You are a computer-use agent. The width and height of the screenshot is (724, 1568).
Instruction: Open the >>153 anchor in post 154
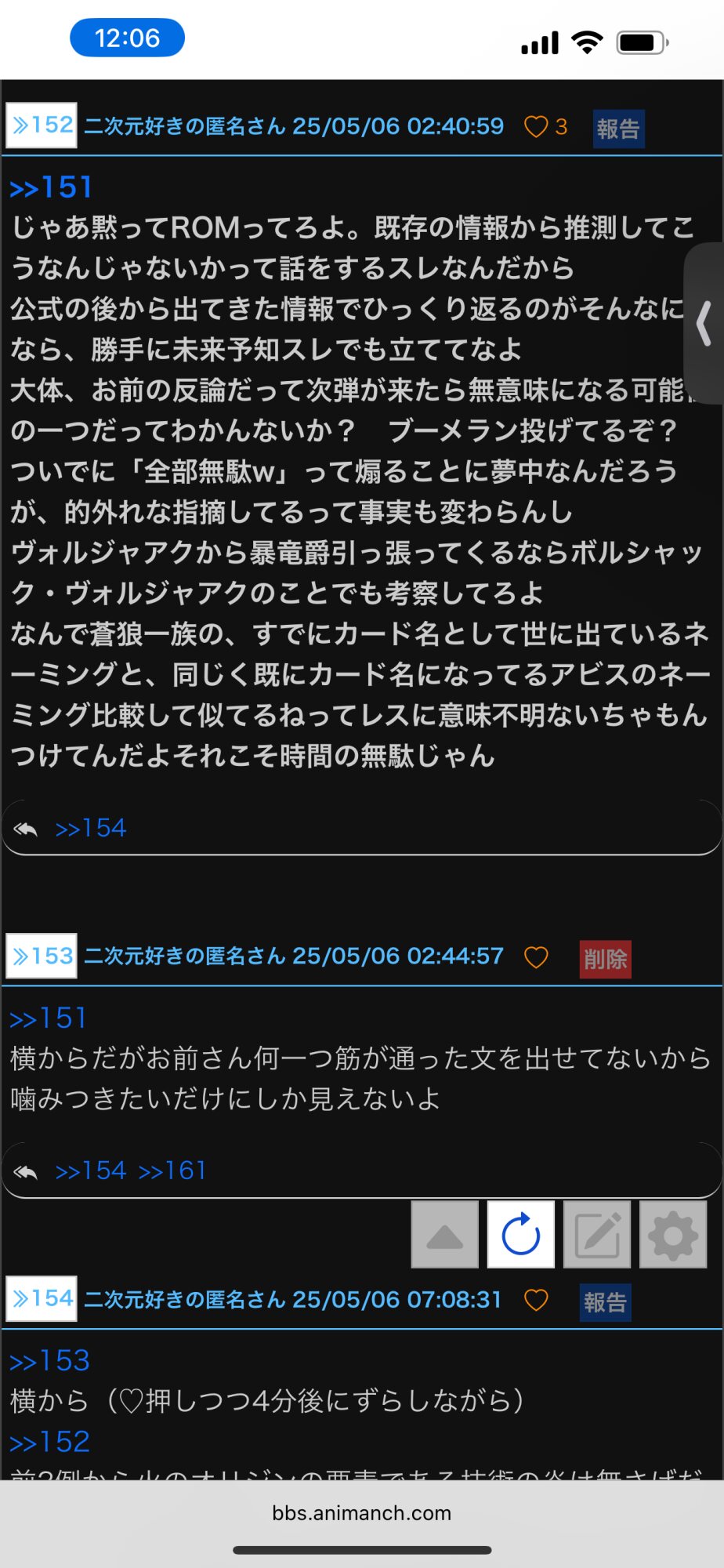click(50, 1360)
